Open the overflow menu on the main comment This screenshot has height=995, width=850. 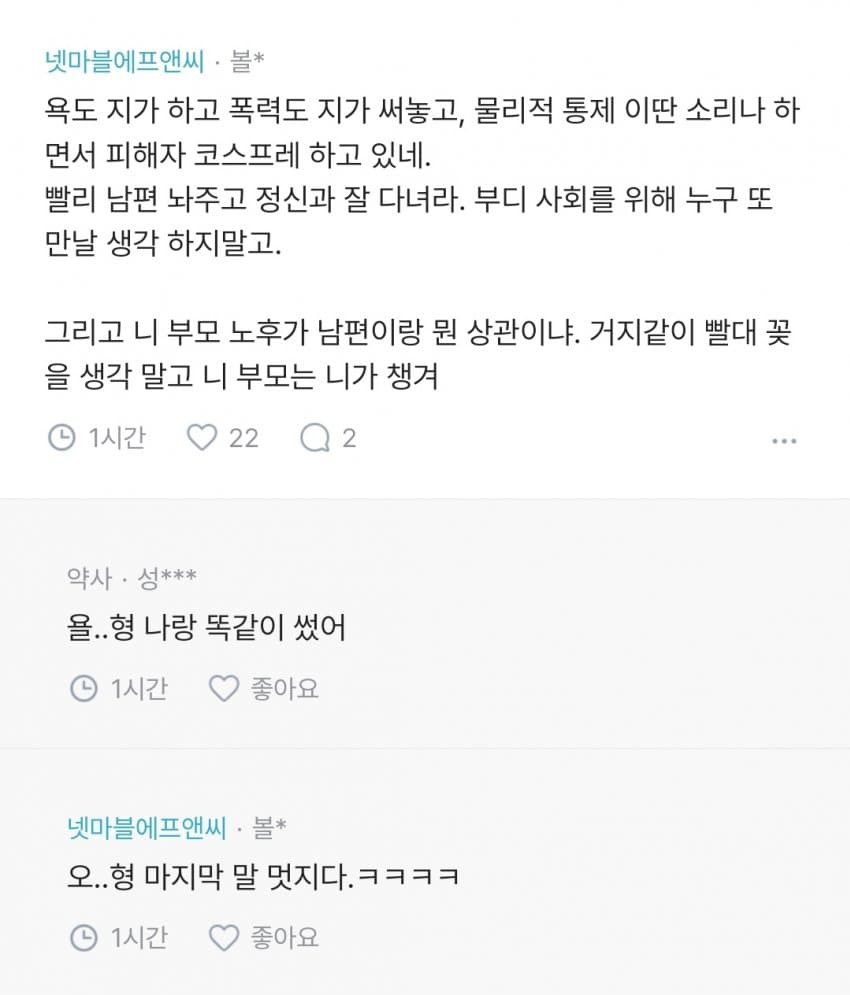pyautogui.click(x=784, y=440)
